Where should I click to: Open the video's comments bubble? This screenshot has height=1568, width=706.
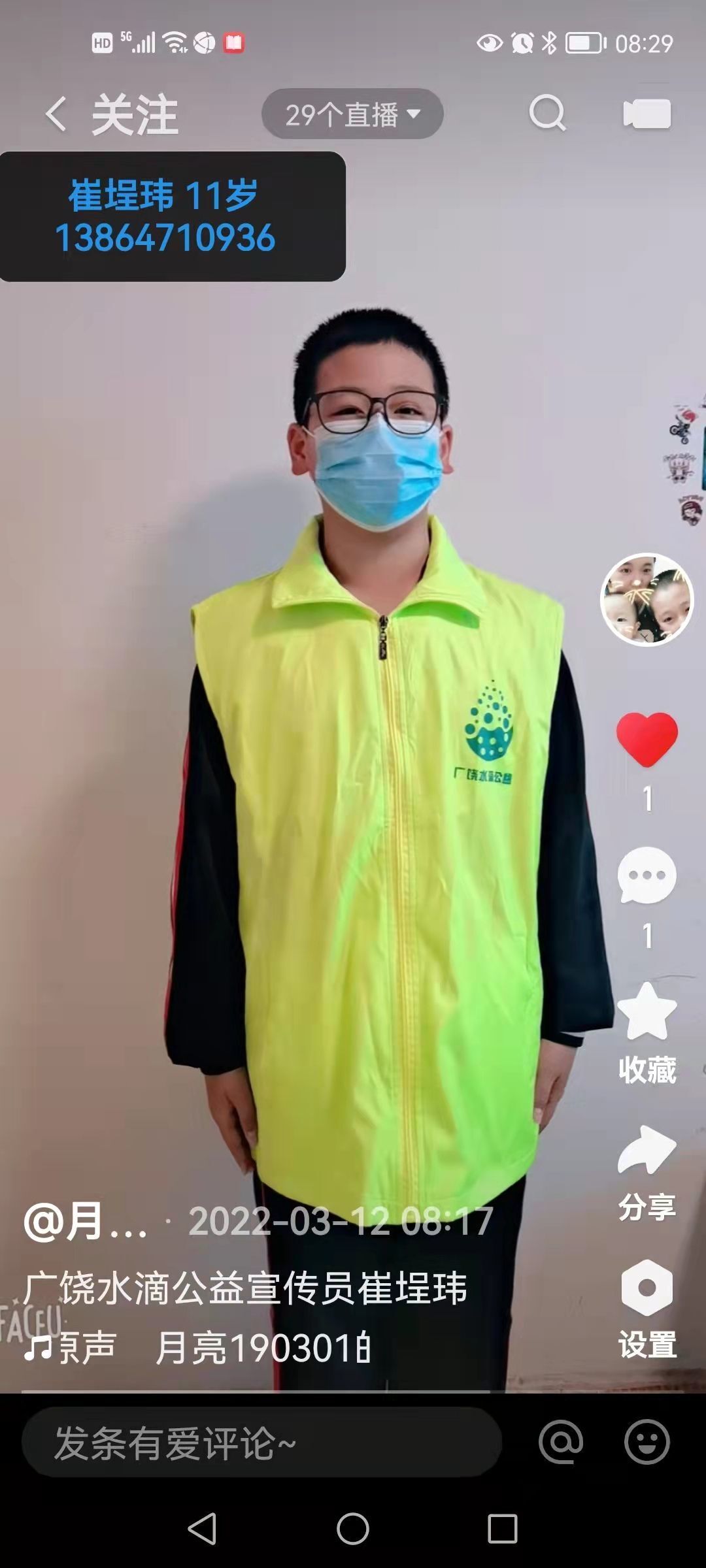click(647, 875)
